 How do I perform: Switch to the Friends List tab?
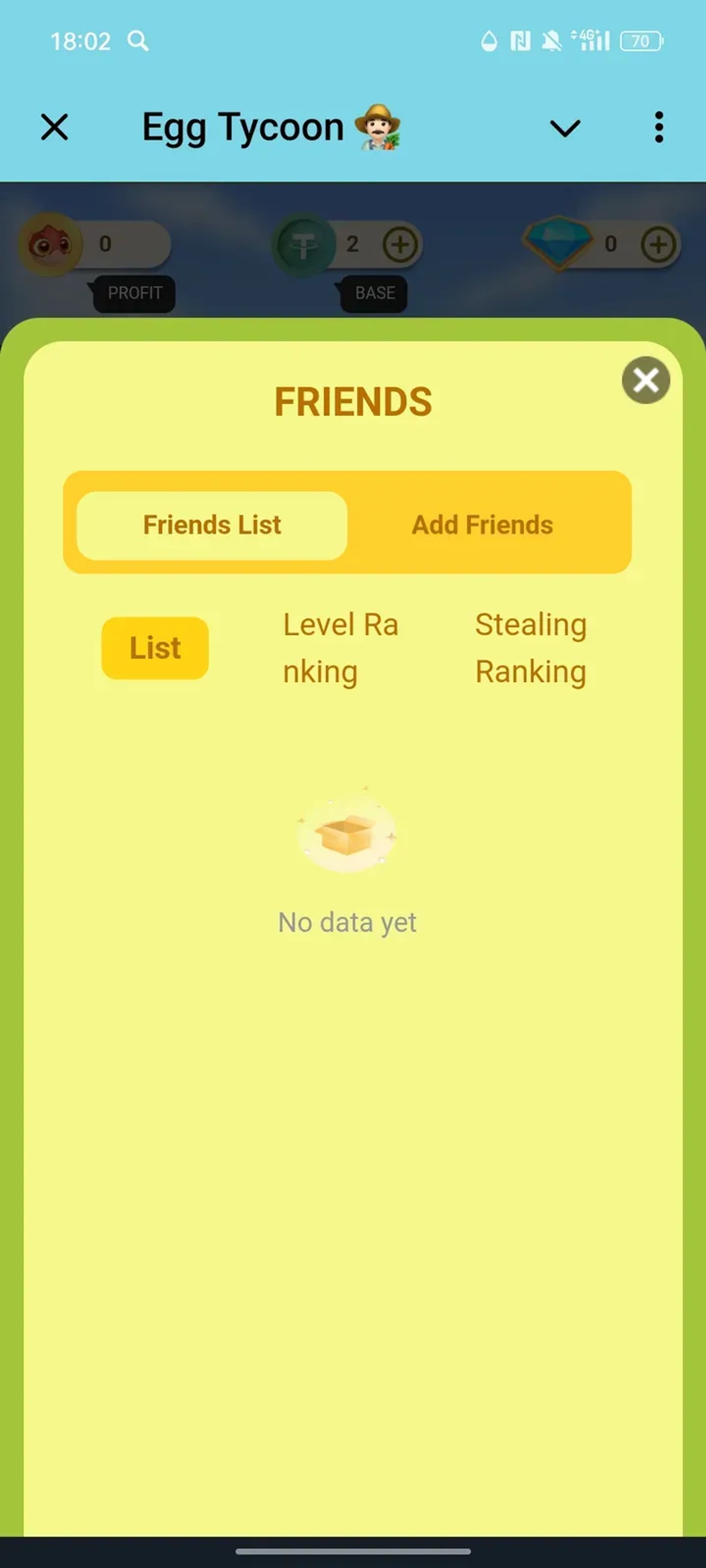(212, 525)
